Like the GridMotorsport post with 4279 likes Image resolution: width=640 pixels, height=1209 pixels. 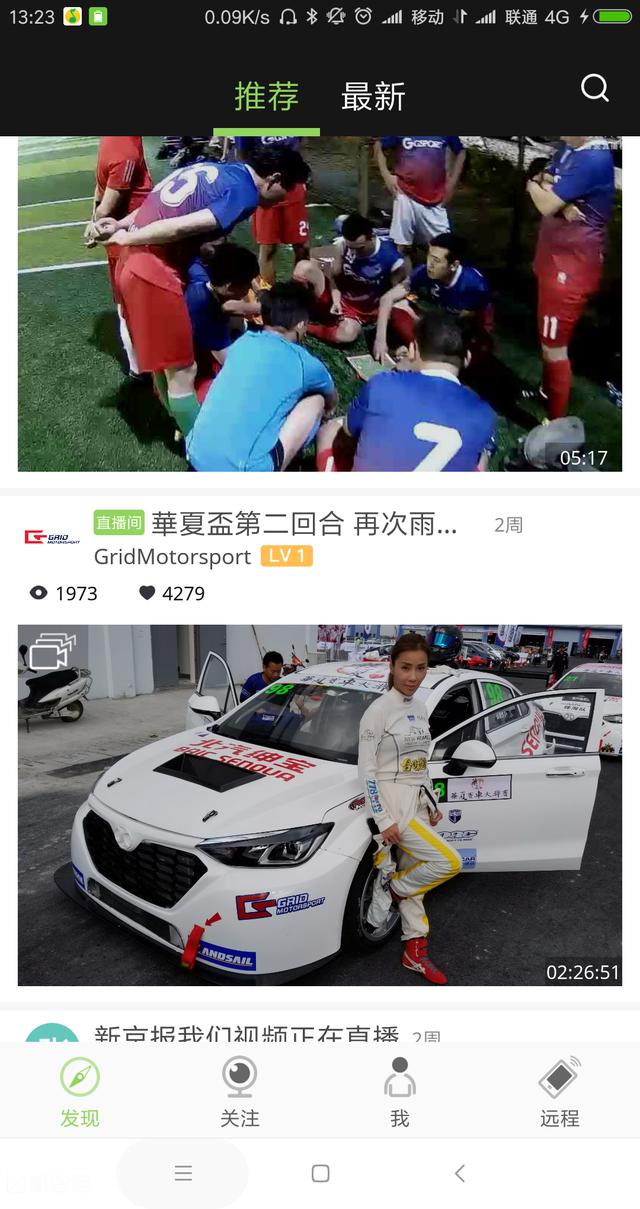pyautogui.click(x=147, y=593)
